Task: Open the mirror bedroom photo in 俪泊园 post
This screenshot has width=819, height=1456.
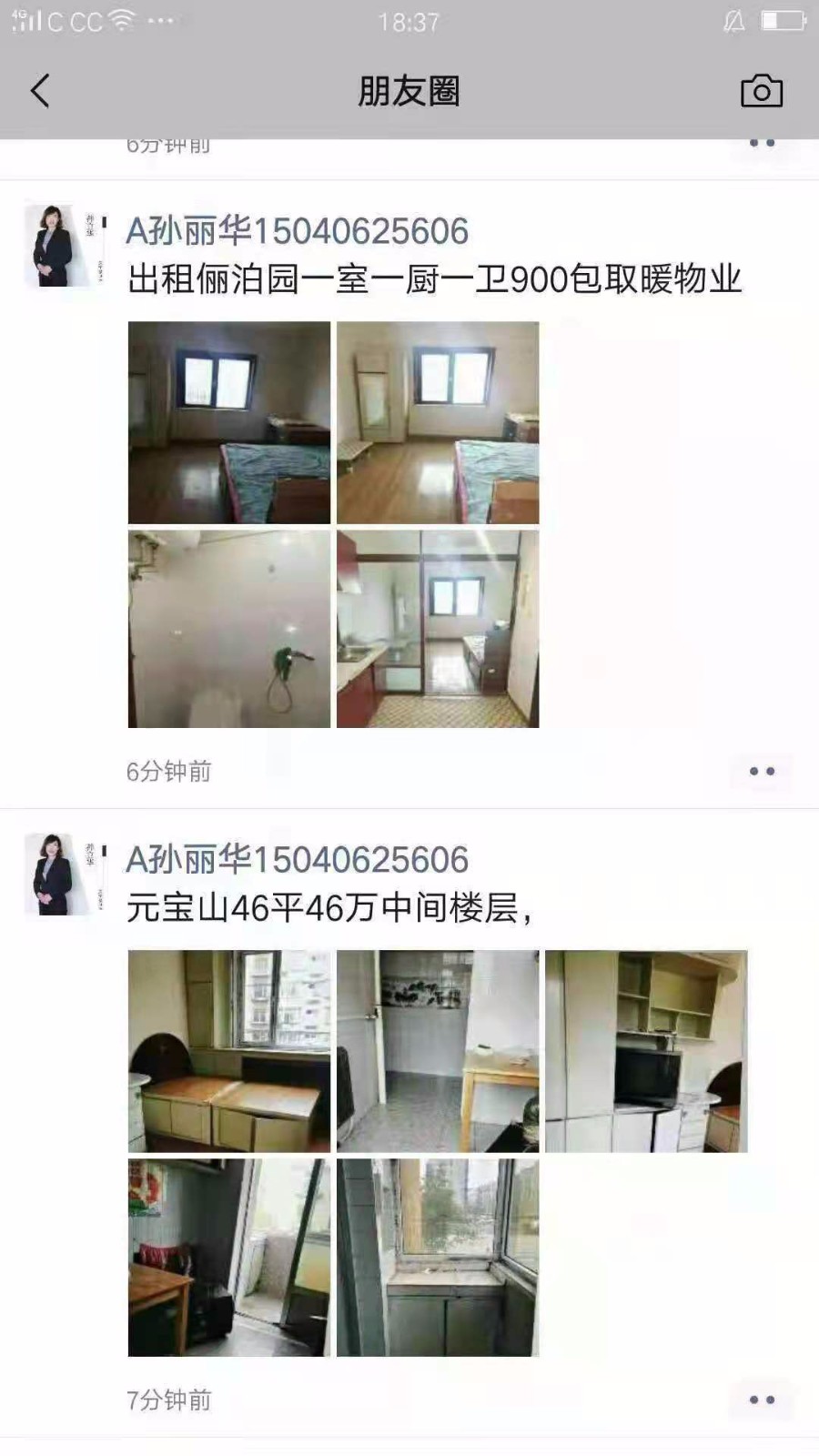Action: coord(438,422)
